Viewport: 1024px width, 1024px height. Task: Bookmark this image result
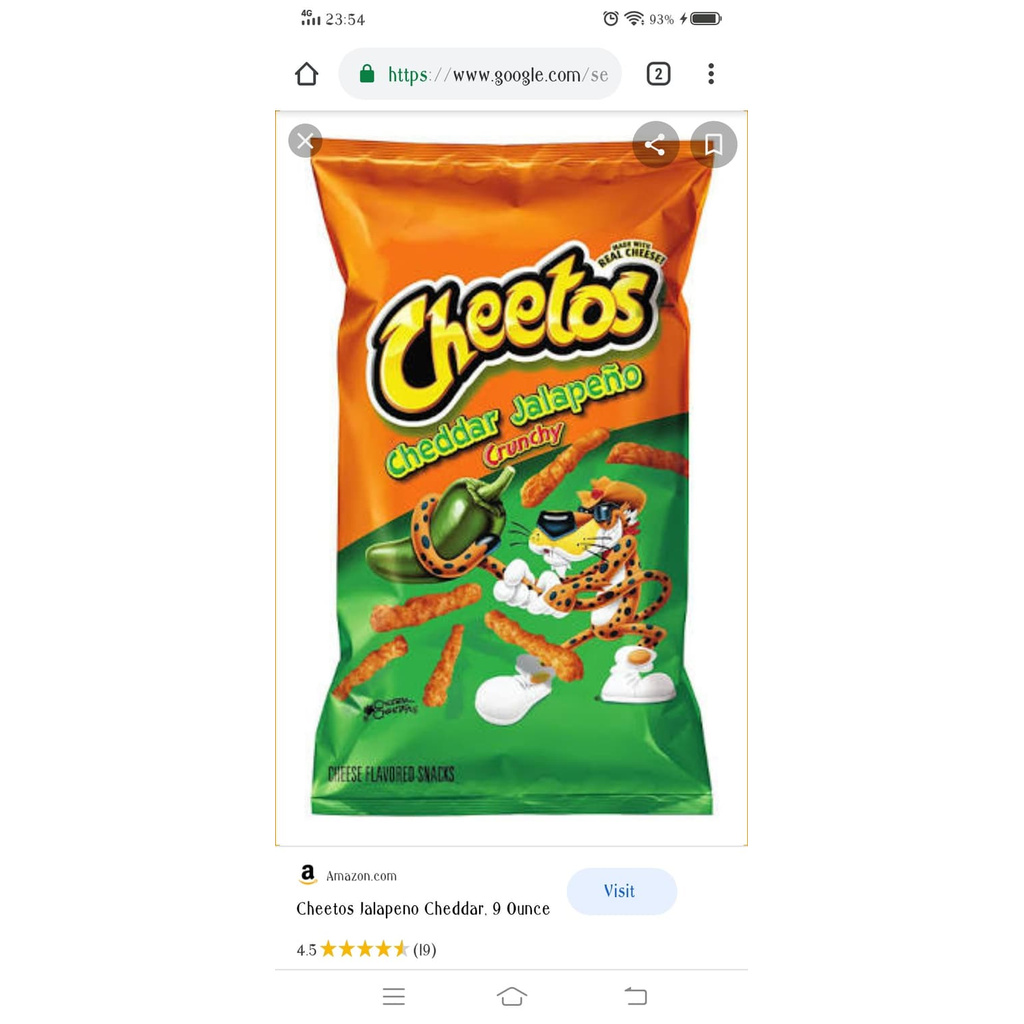pos(713,146)
